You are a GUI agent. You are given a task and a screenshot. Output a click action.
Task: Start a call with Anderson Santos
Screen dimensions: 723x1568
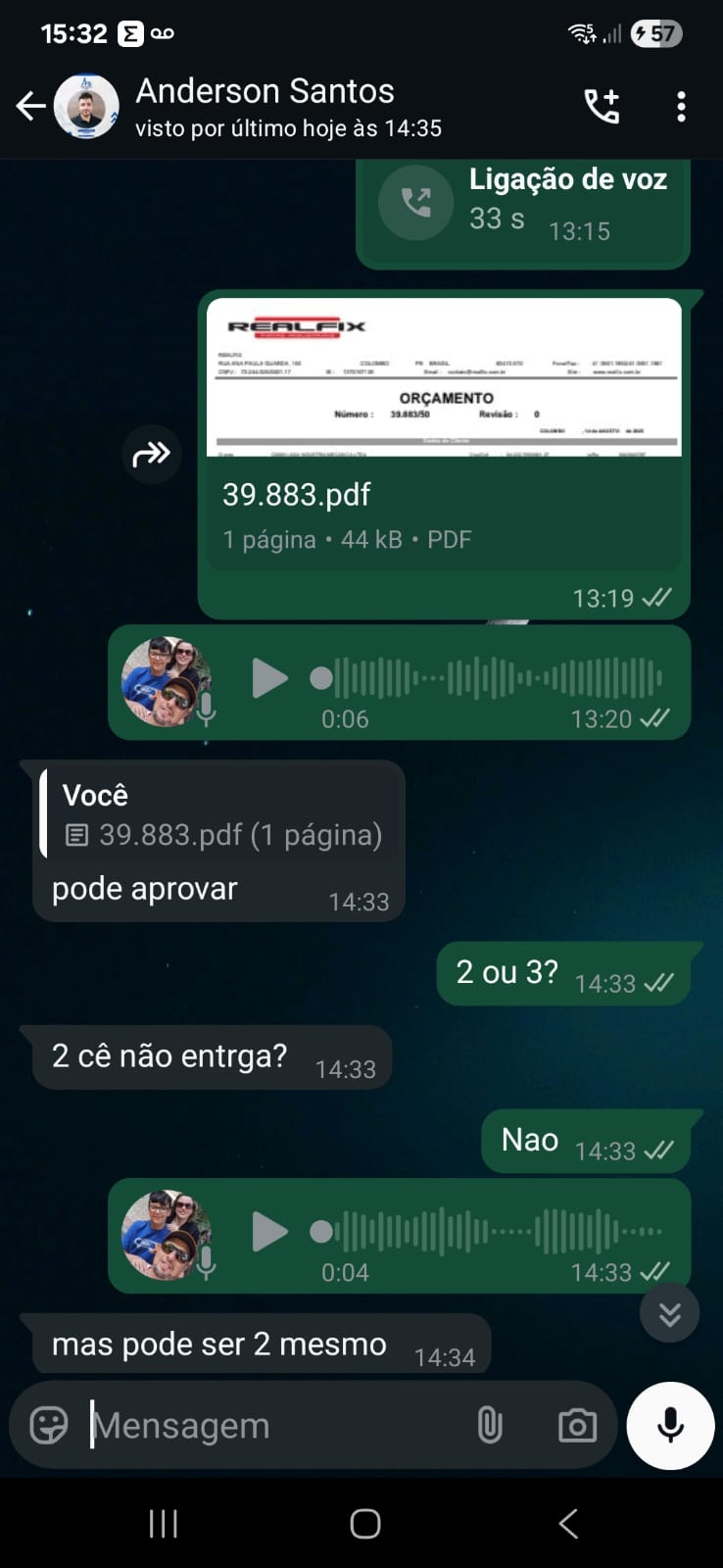pos(602,106)
